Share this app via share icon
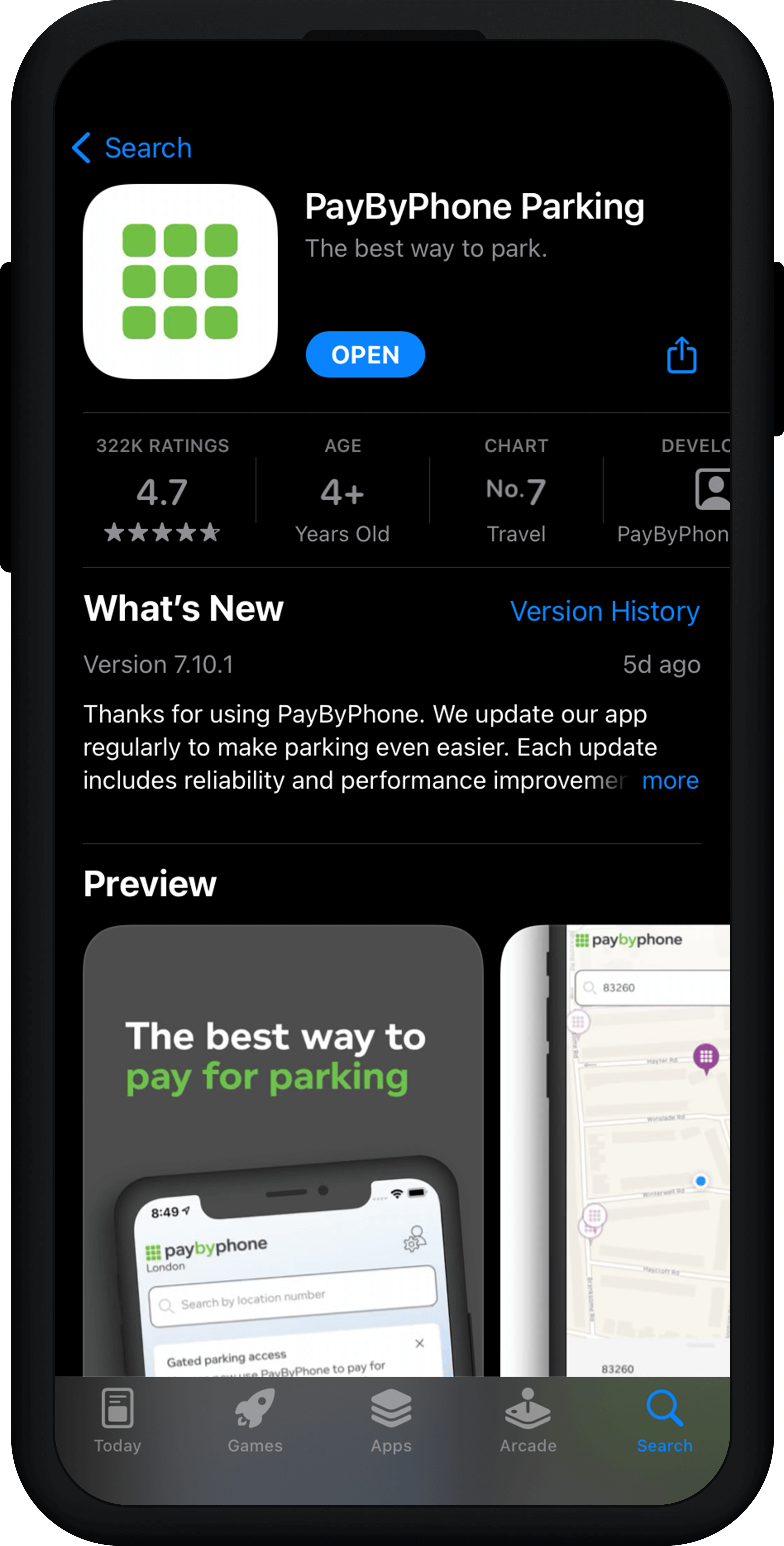 (x=682, y=355)
